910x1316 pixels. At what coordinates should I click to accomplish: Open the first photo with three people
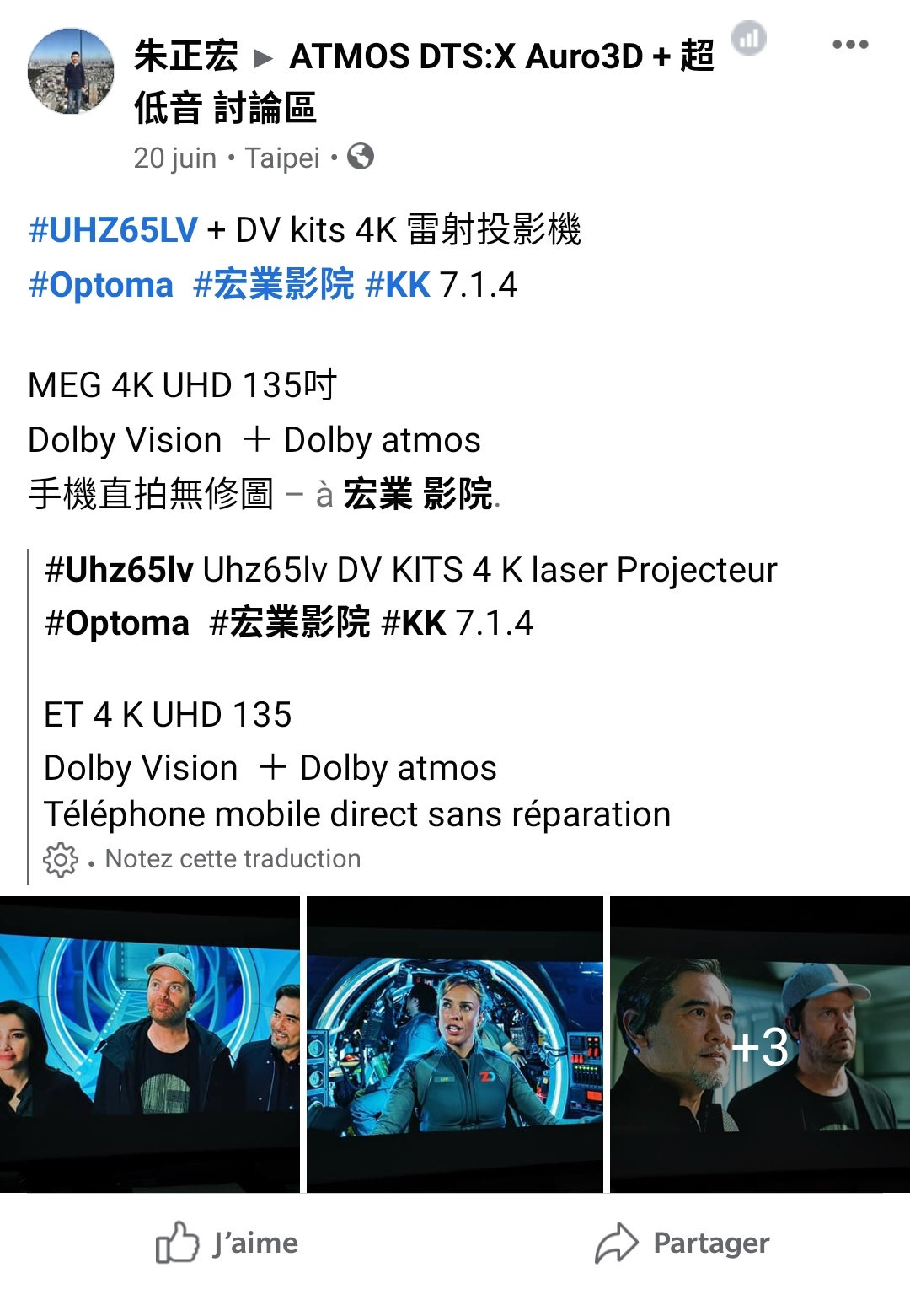pos(149,1044)
